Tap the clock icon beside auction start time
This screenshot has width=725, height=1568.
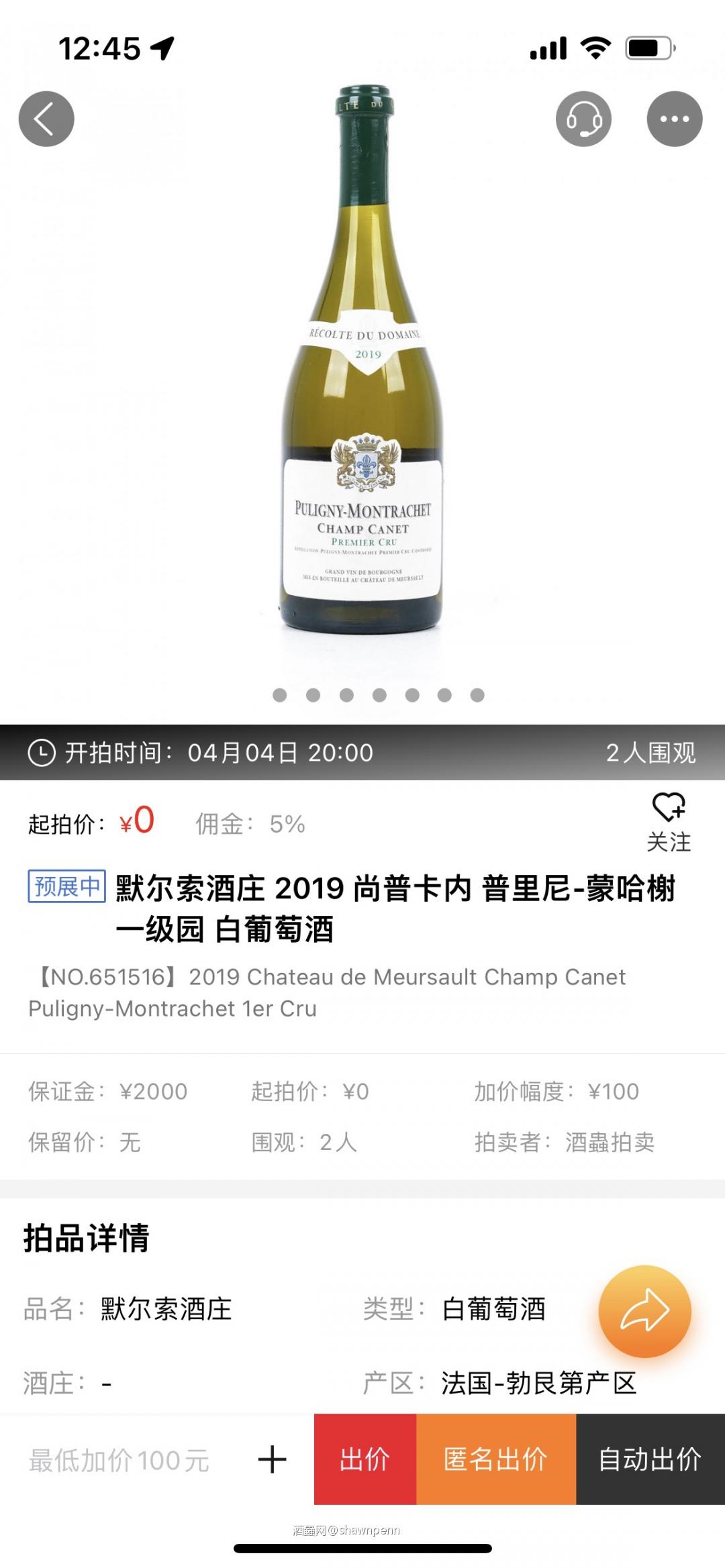point(42,753)
